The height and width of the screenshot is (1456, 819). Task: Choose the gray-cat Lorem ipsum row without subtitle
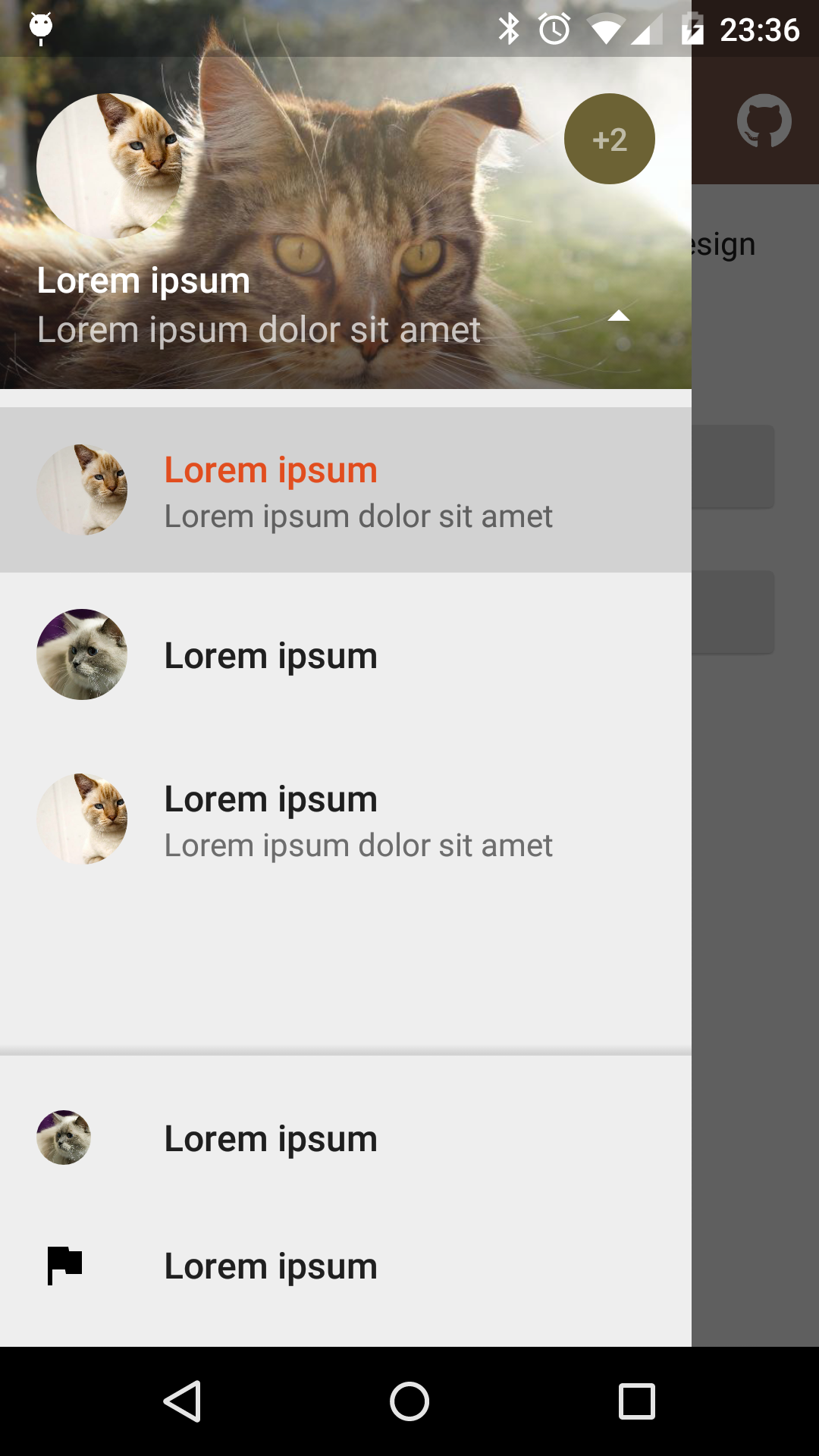tap(346, 654)
